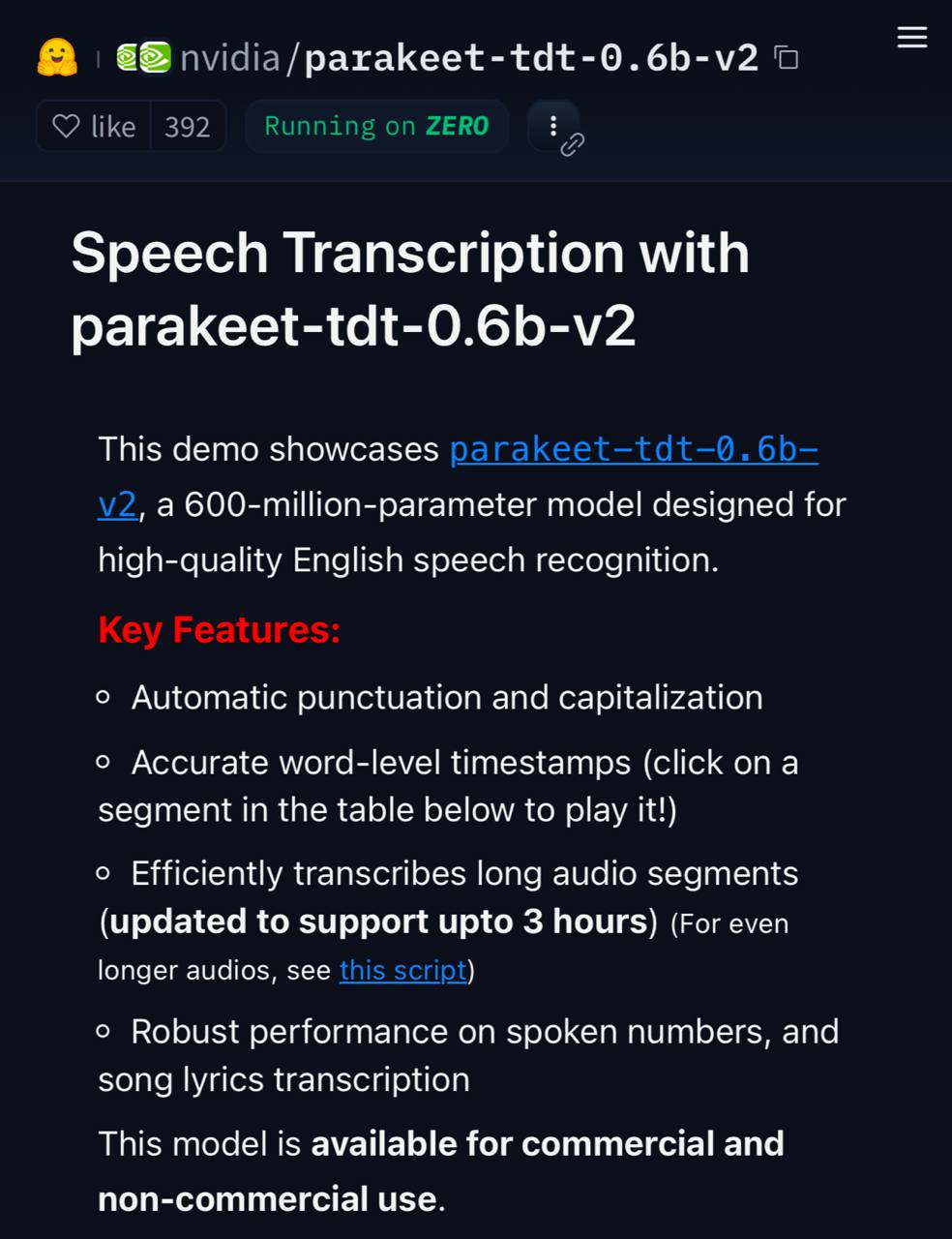Open the parakeet-tdt-0.6b-v2 space title link
This screenshot has width=952, height=1239.
click(531, 58)
